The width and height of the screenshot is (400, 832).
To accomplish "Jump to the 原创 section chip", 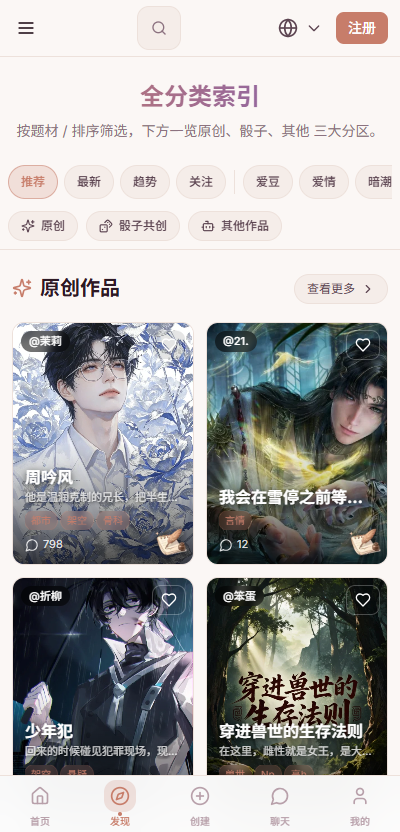I will tap(43, 226).
